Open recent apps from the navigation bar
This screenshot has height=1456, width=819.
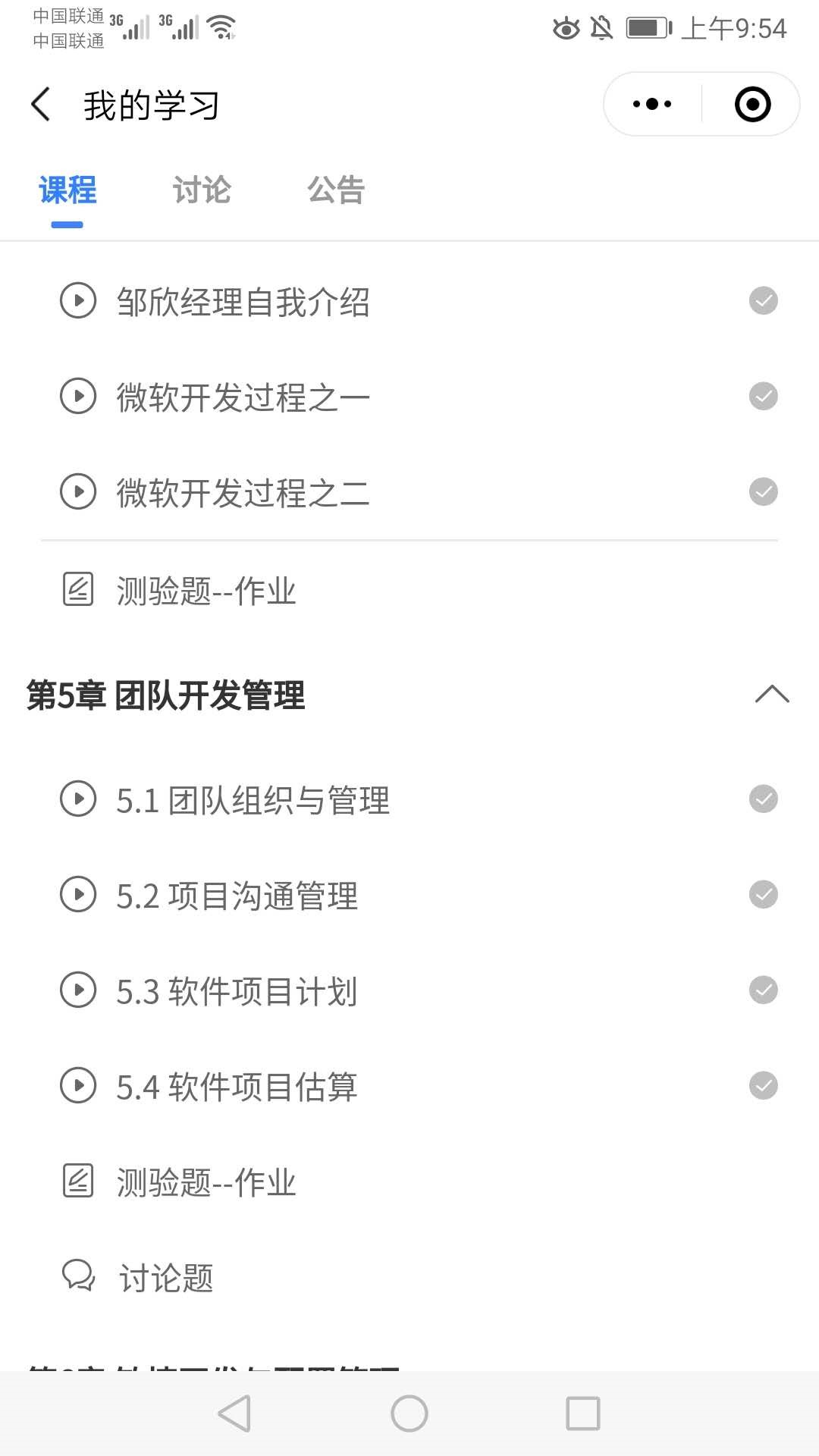click(583, 1414)
